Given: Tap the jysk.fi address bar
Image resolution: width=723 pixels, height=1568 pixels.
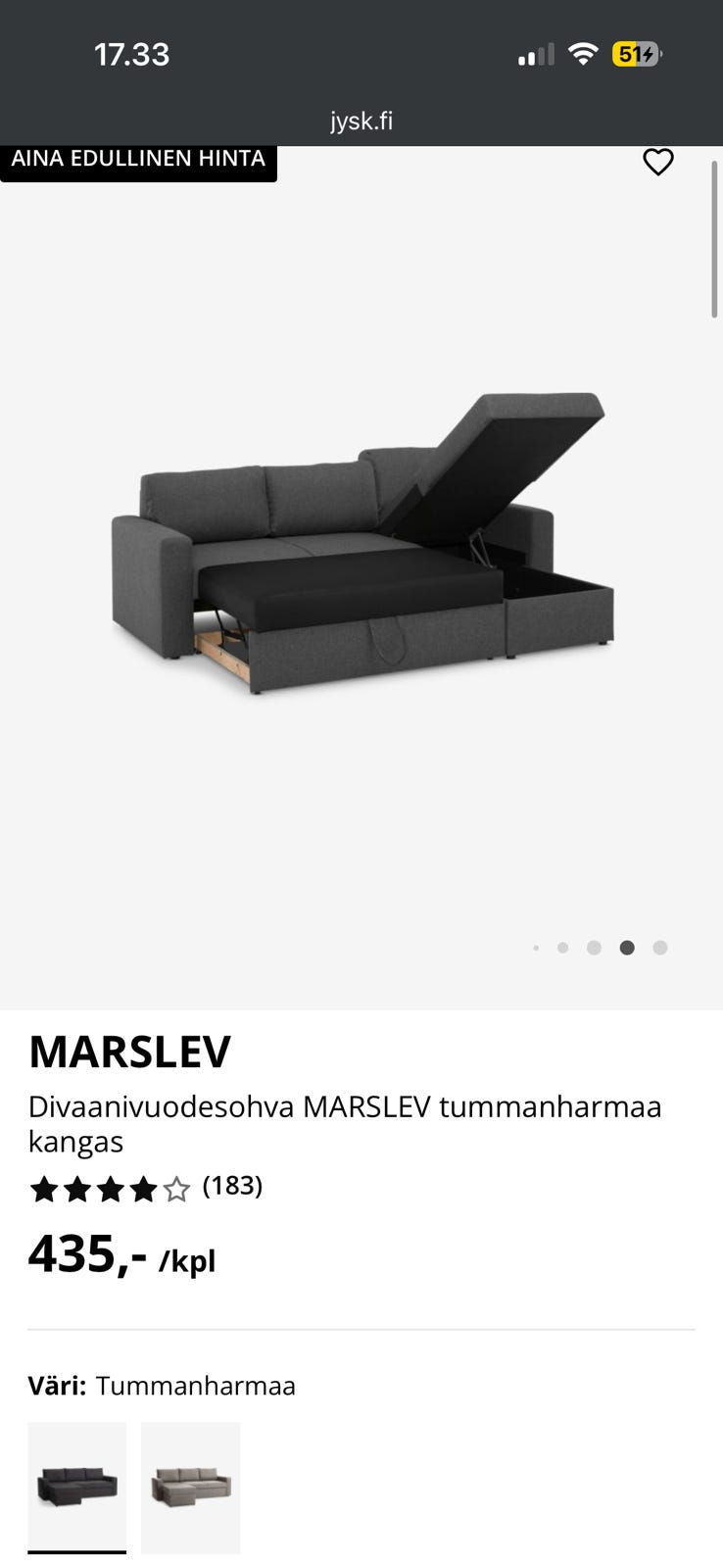Looking at the screenshot, I should [361, 121].
